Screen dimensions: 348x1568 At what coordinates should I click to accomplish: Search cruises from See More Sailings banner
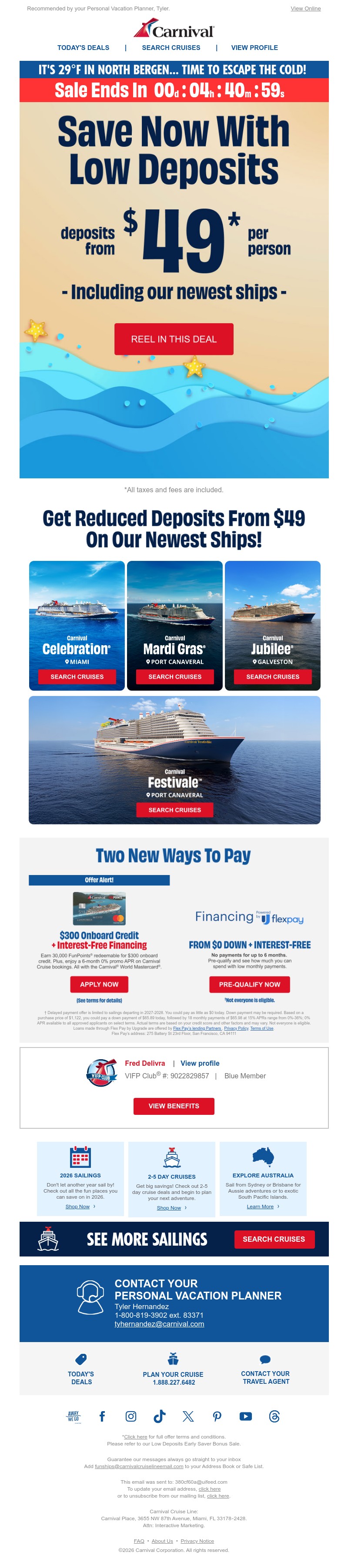[274, 1239]
